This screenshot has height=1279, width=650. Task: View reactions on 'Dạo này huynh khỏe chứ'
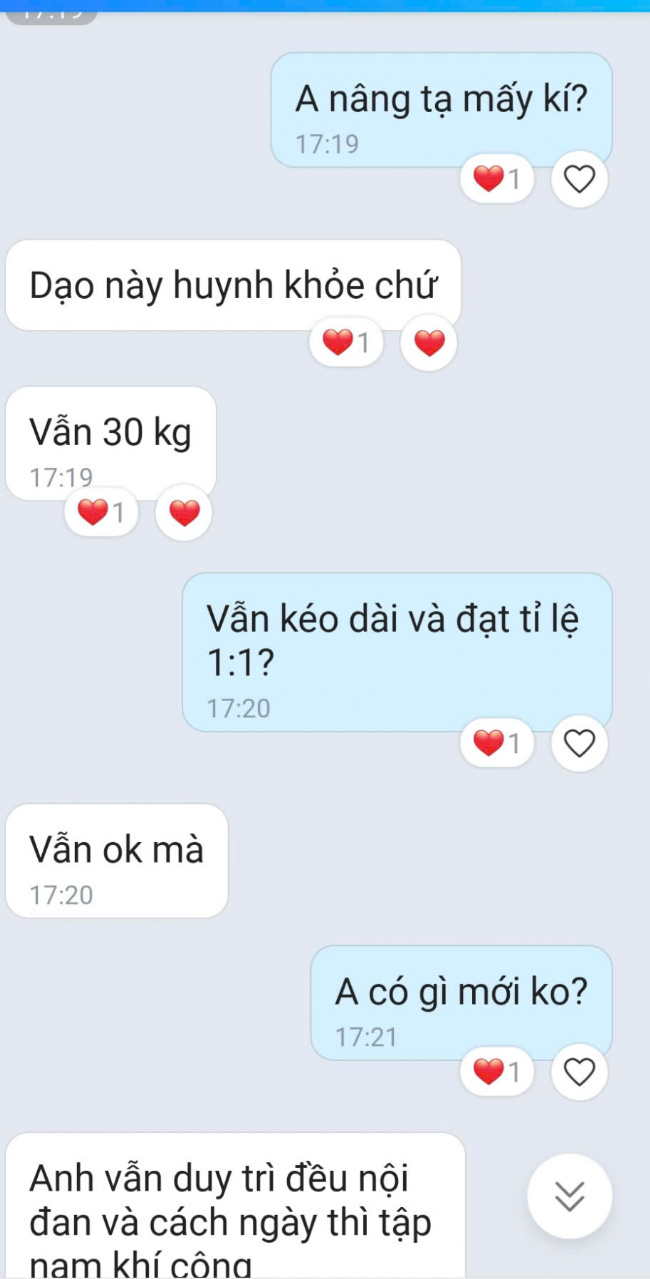click(347, 343)
